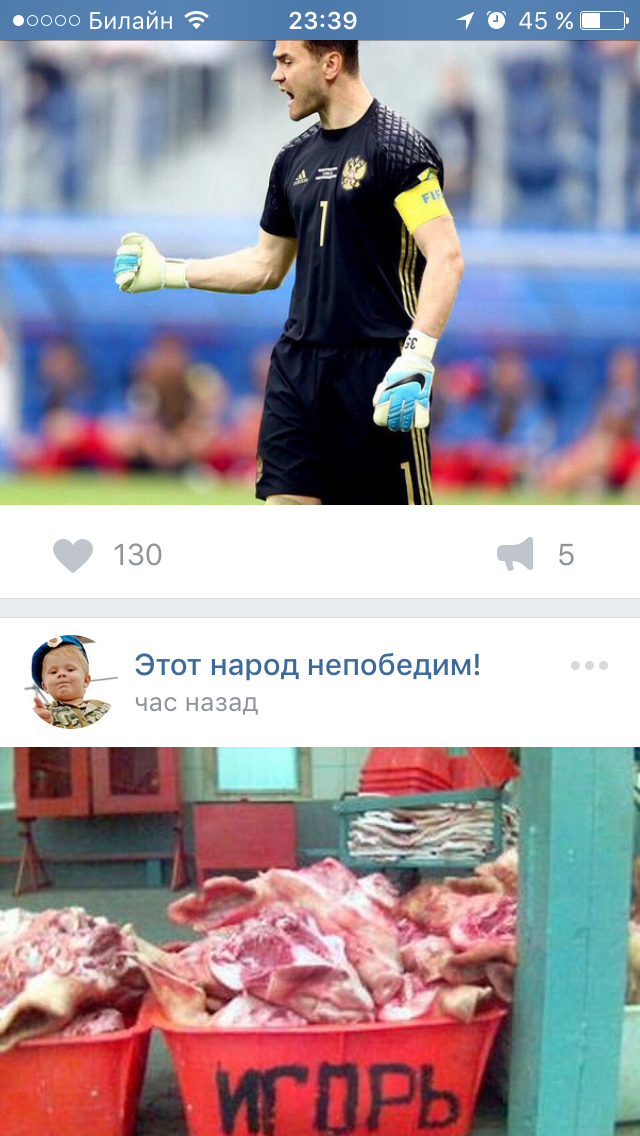
Task: Open the community "Этот народ непобедим!"
Action: 307,665
